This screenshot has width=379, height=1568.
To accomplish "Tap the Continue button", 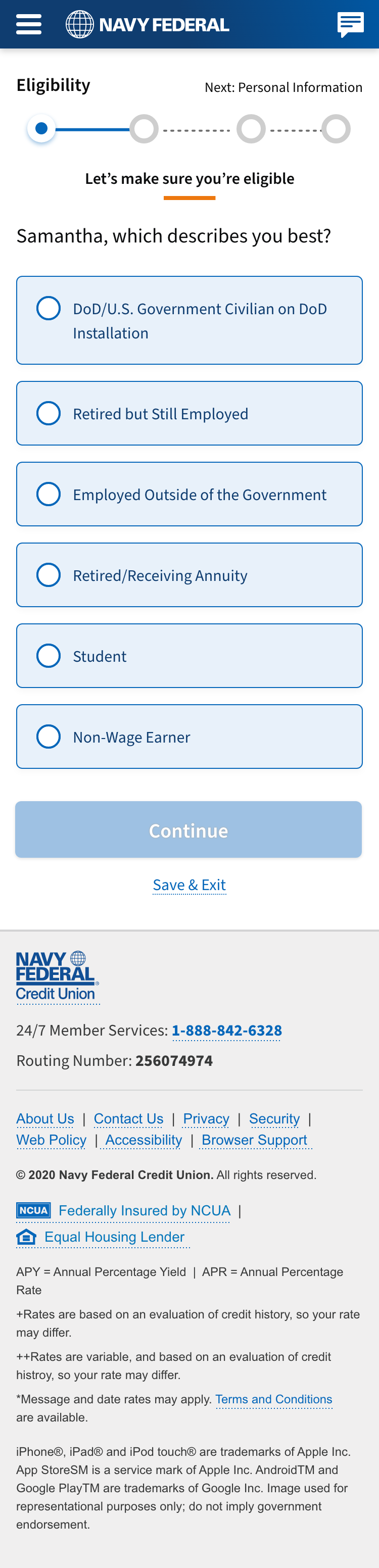I will point(189,829).
